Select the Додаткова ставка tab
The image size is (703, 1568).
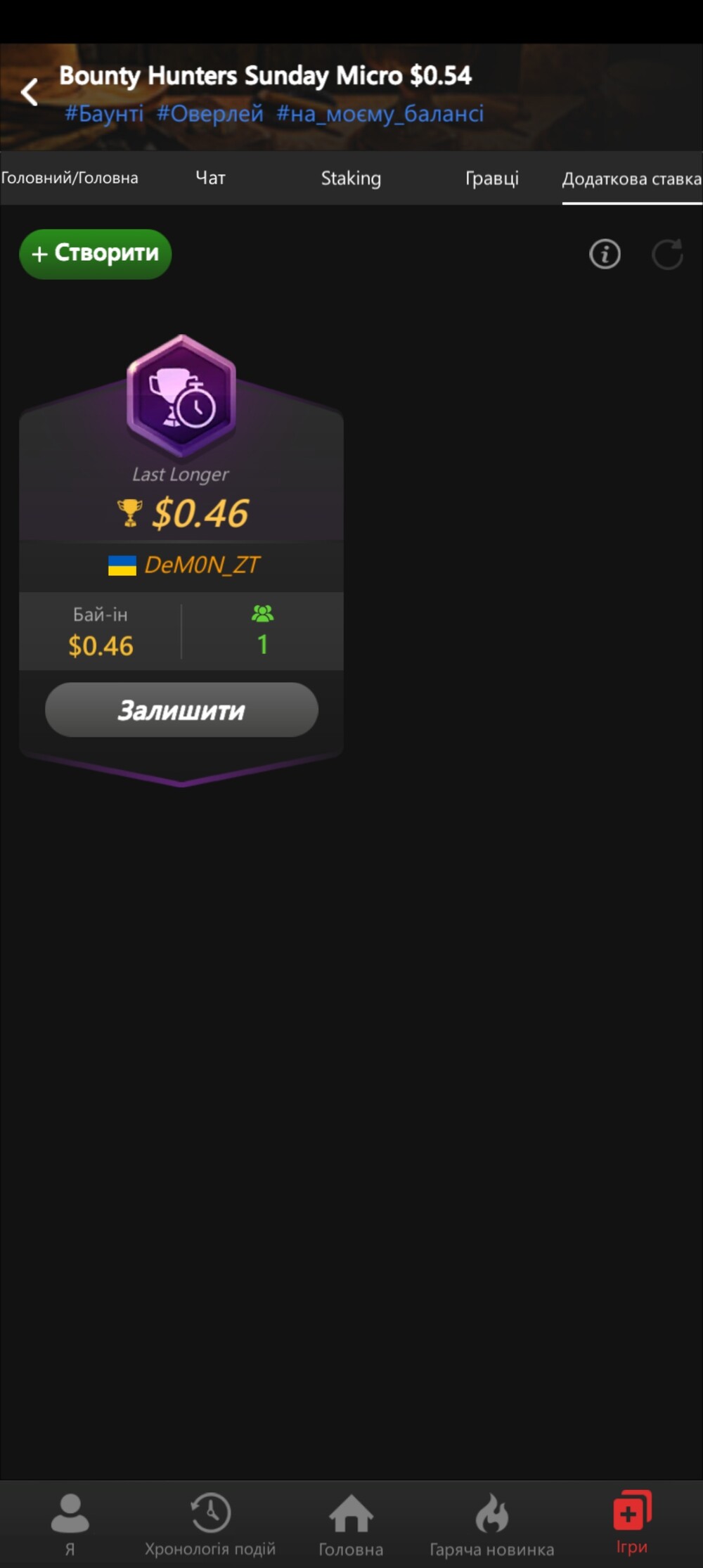coord(631,178)
